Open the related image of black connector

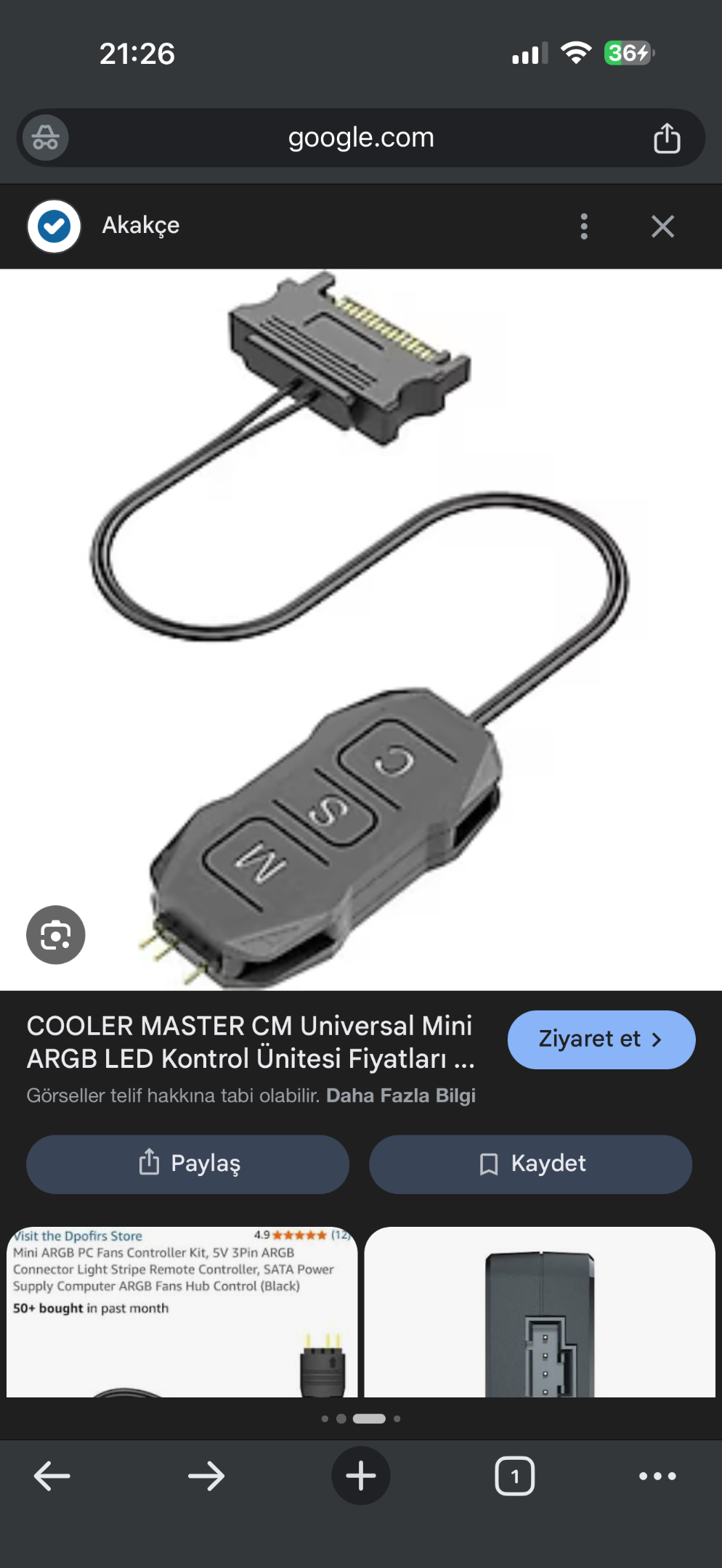click(540, 1312)
